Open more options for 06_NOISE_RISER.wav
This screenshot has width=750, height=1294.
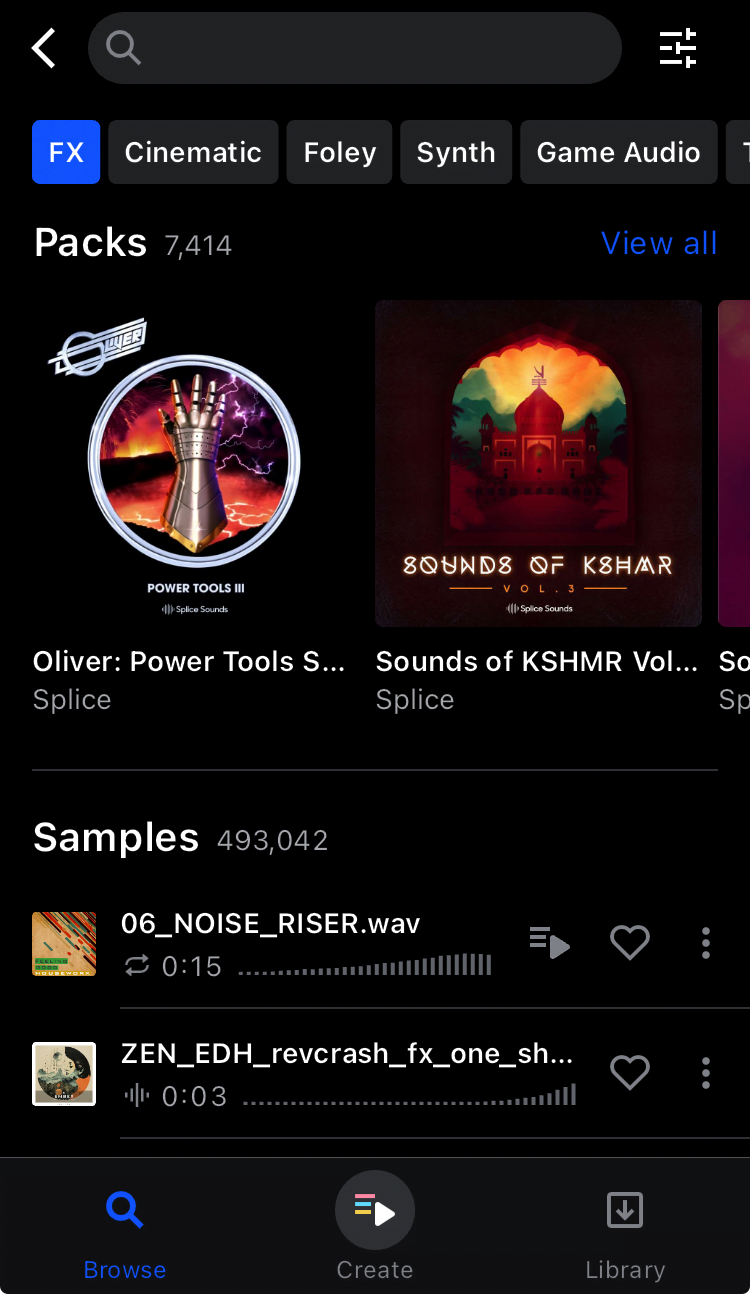point(706,943)
